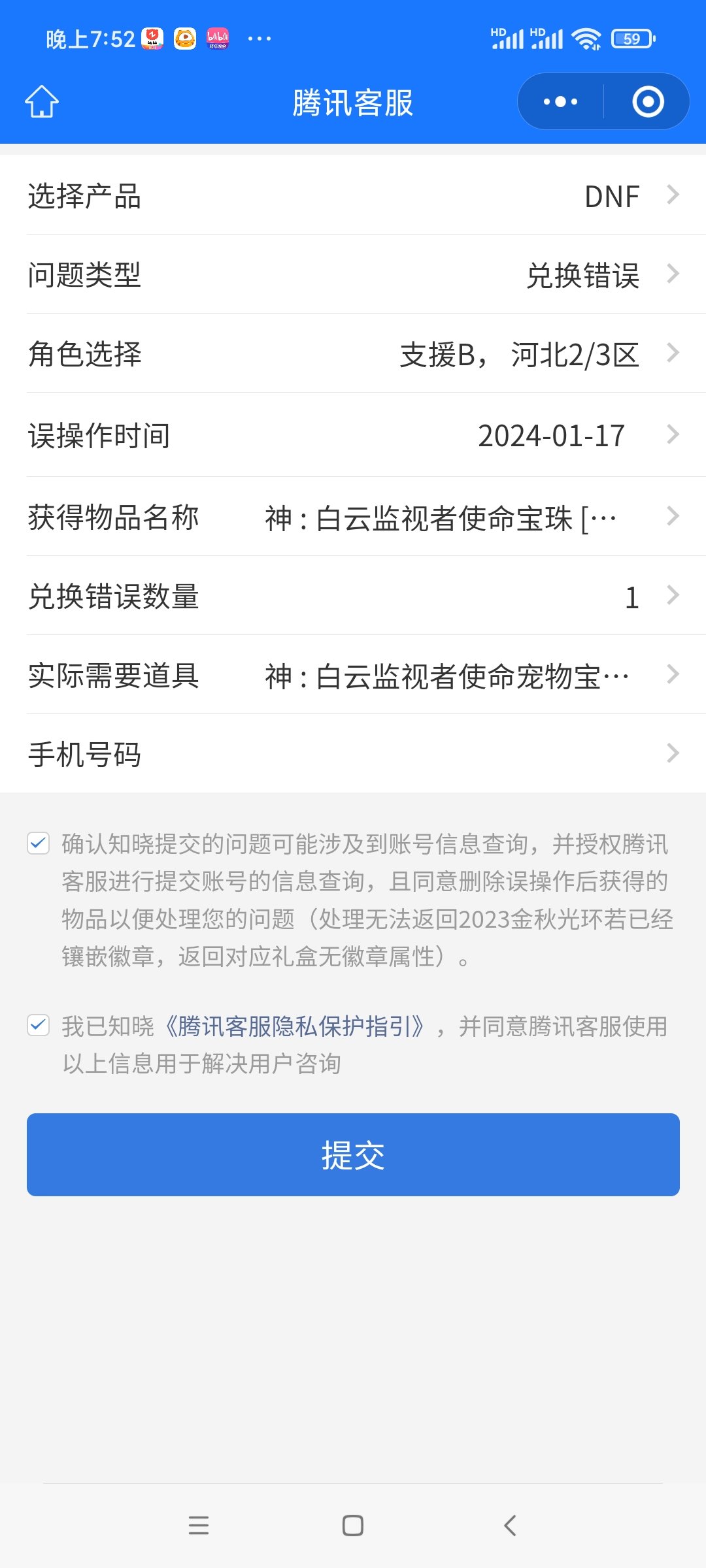Uncheck the account info authorization checkbox
This screenshot has width=706, height=1568.
pos(39,843)
